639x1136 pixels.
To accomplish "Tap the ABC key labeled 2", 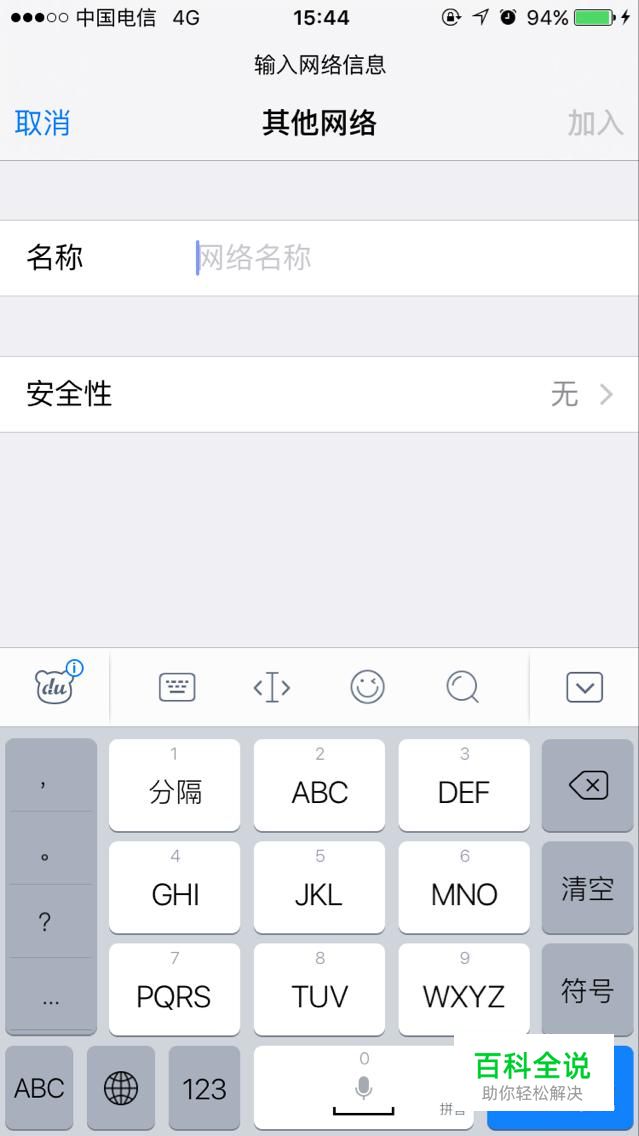I will click(320, 785).
